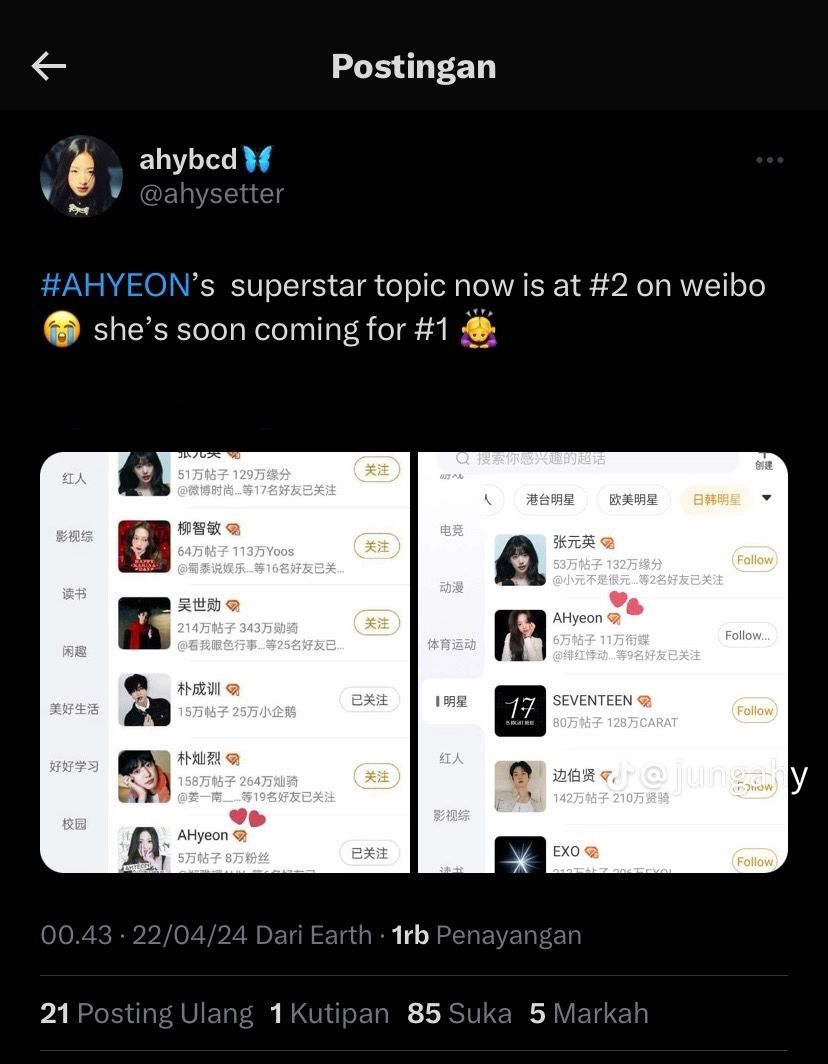Viewport: 828px width, 1064px height.
Task: Open the #AHYEON hashtag link
Action: click(x=115, y=285)
